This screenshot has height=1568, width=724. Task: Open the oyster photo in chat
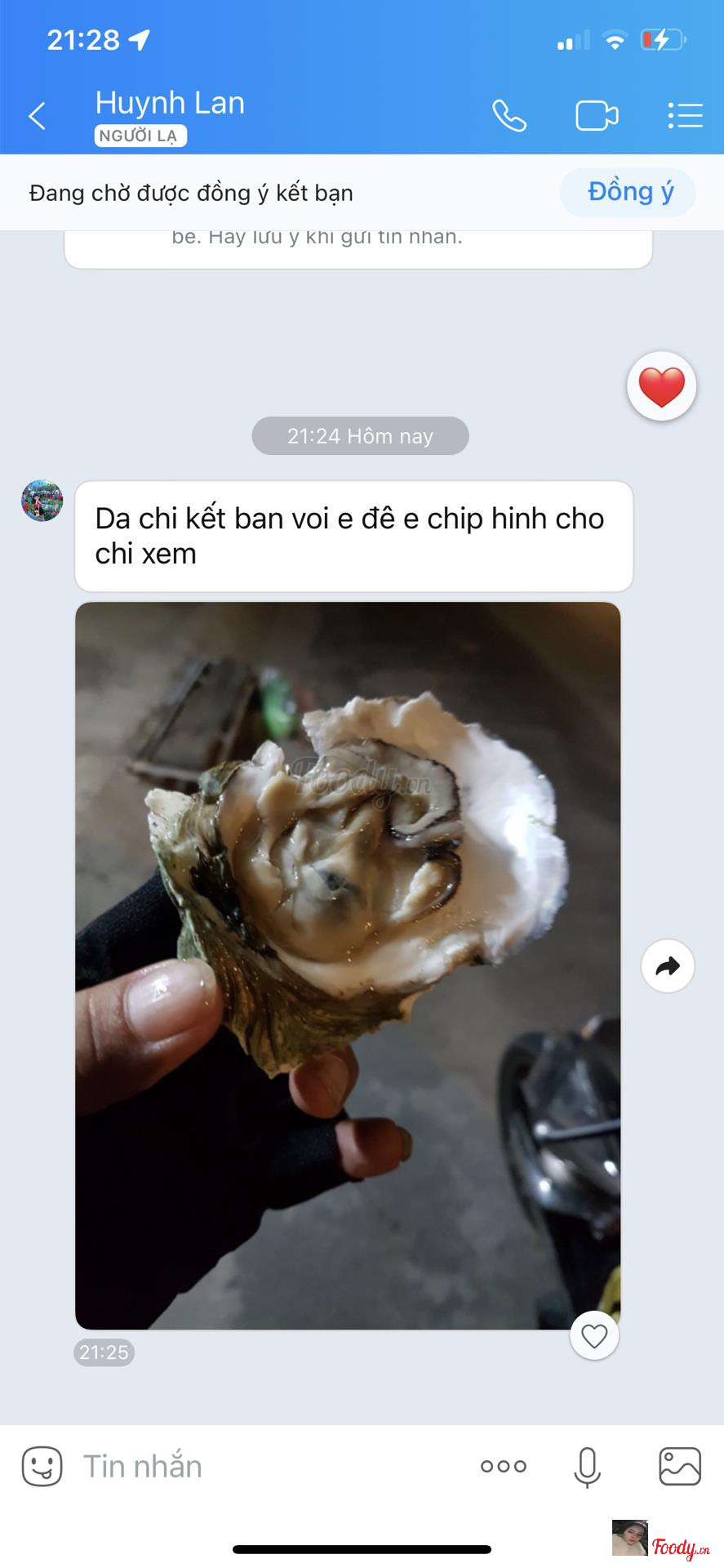[348, 964]
